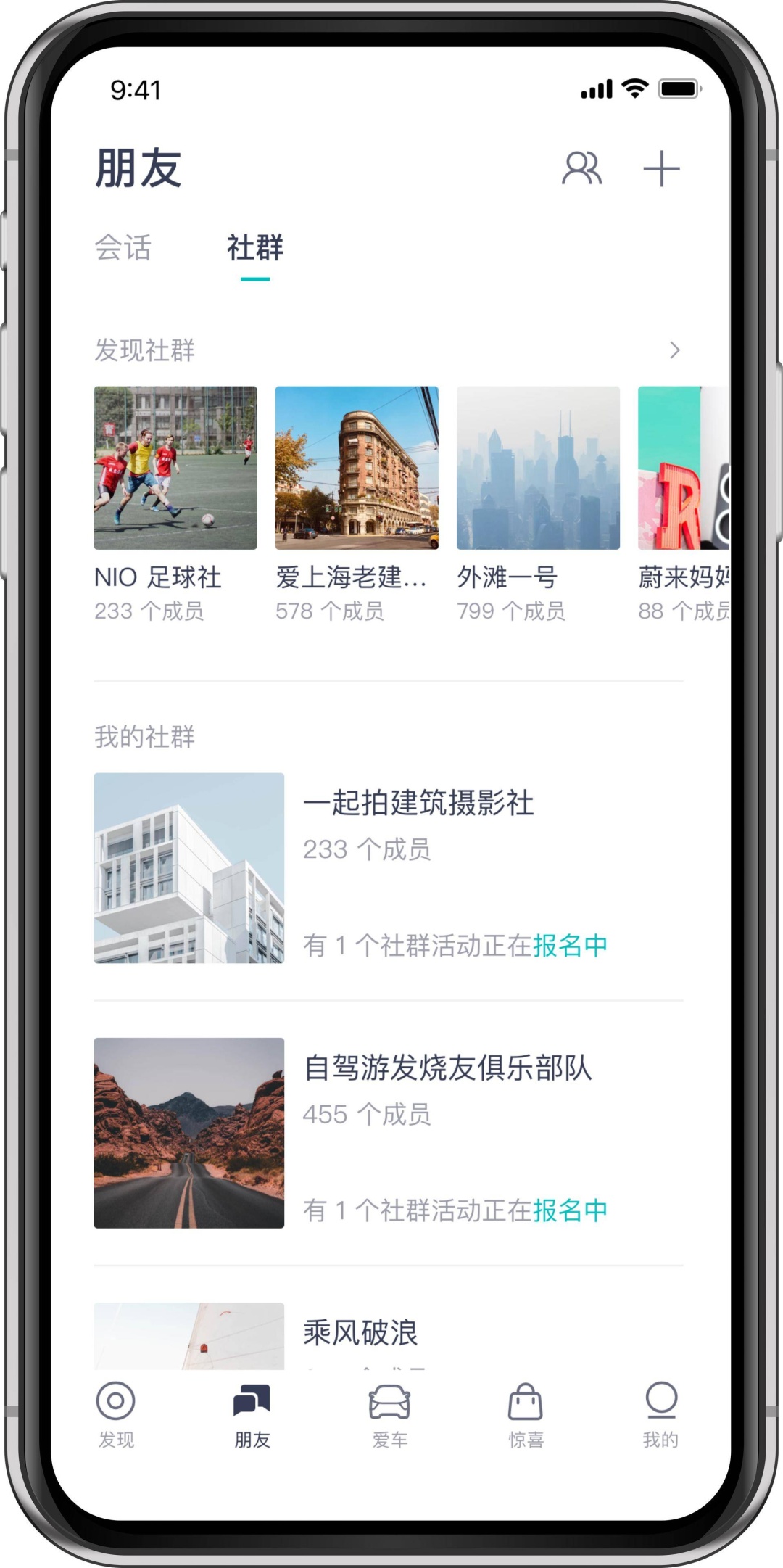Open 一起拍建筑摄影社 in my communities
783x1568 pixels.
[x=388, y=868]
